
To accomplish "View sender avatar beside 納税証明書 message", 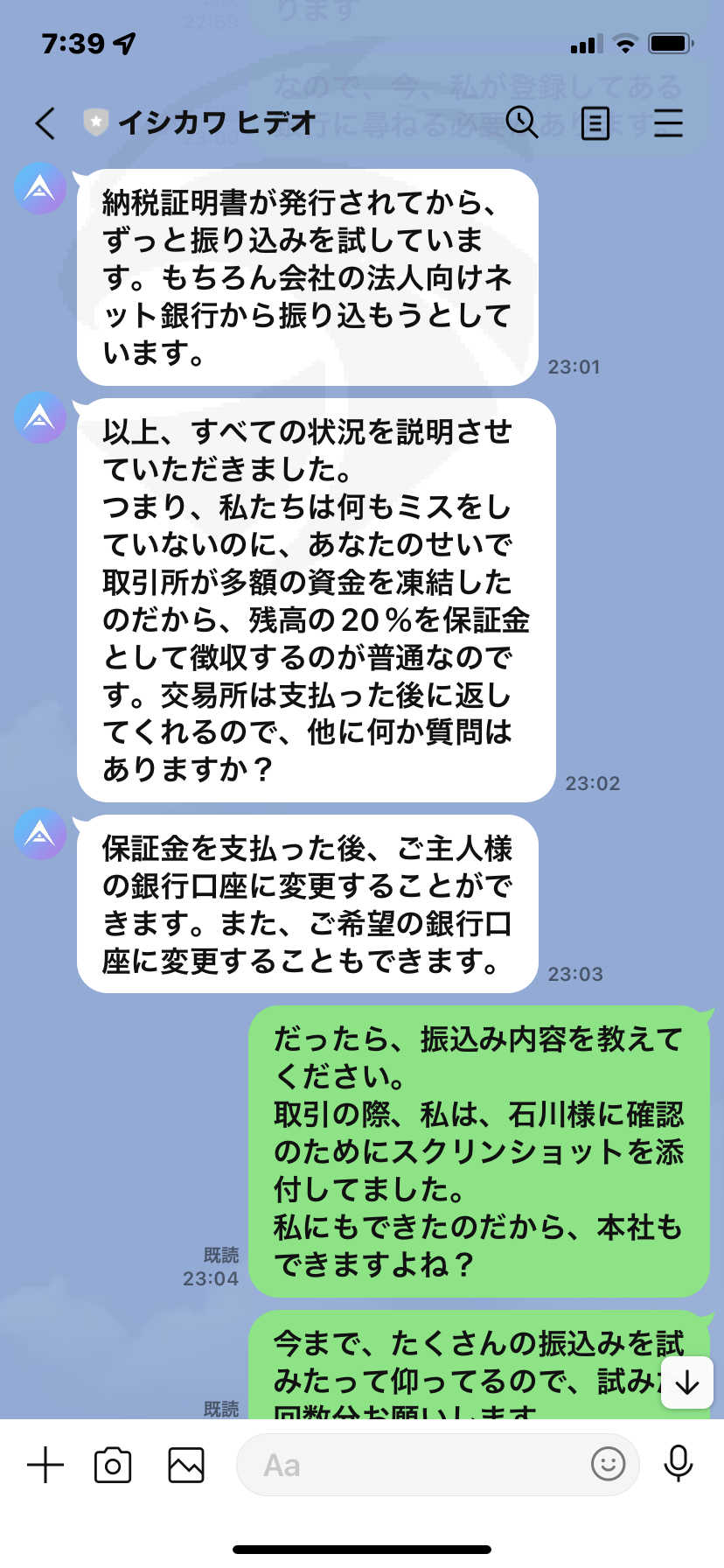I will [40, 188].
